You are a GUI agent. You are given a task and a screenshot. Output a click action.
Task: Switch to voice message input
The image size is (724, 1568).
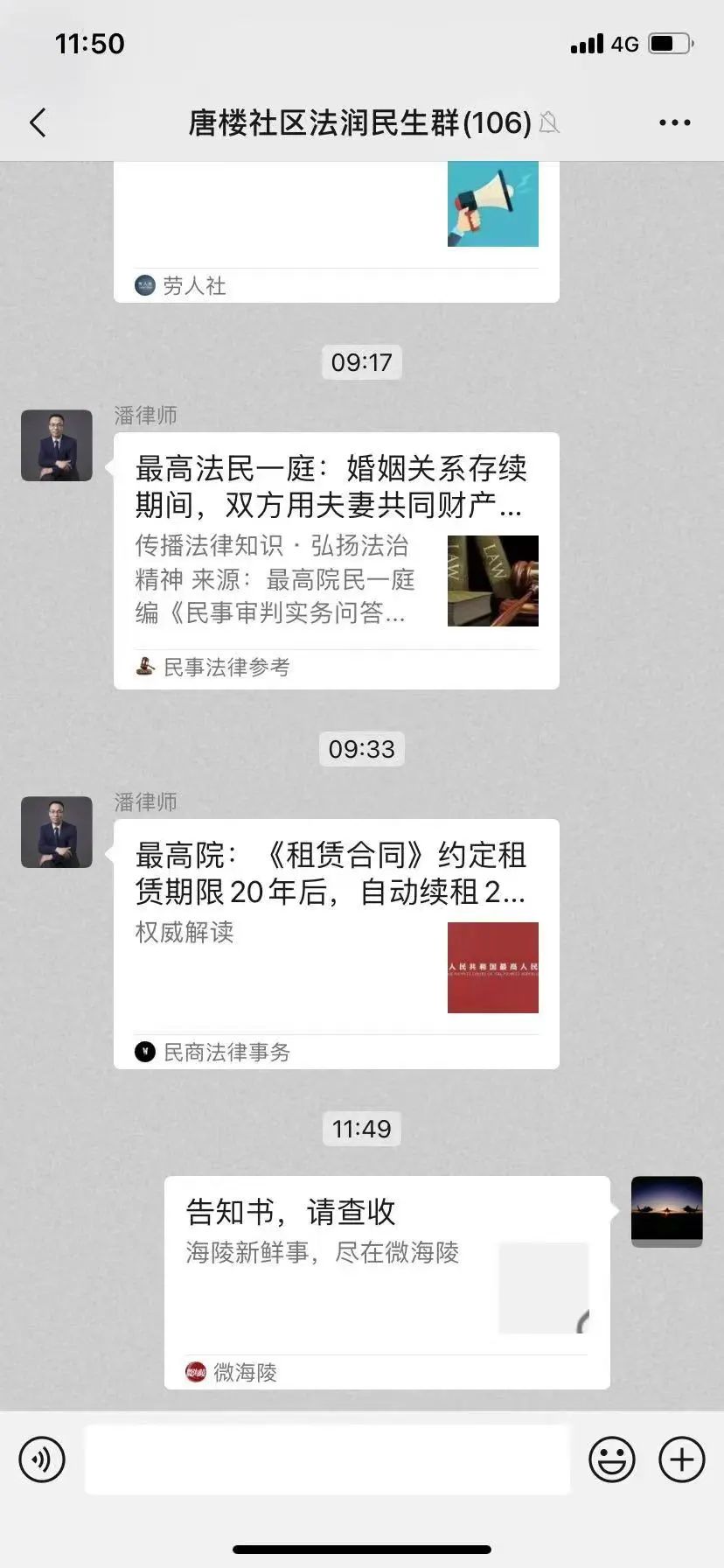pyautogui.click(x=42, y=1459)
